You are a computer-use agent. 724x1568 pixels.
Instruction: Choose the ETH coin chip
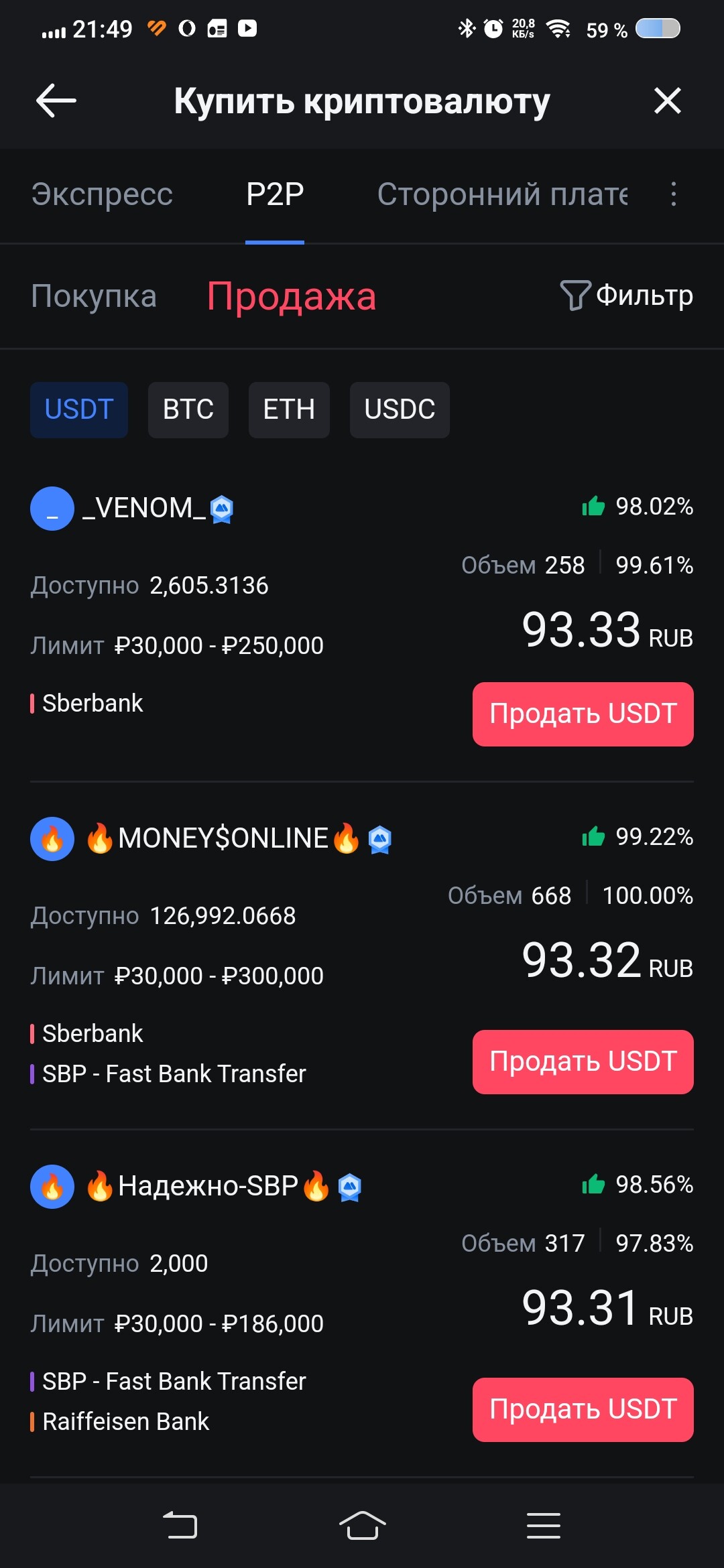point(289,409)
